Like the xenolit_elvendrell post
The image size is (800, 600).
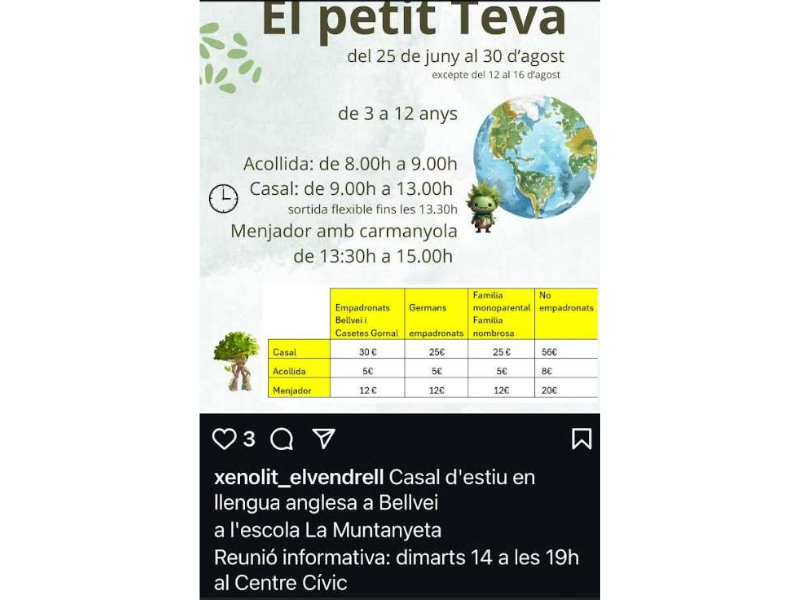(225, 439)
